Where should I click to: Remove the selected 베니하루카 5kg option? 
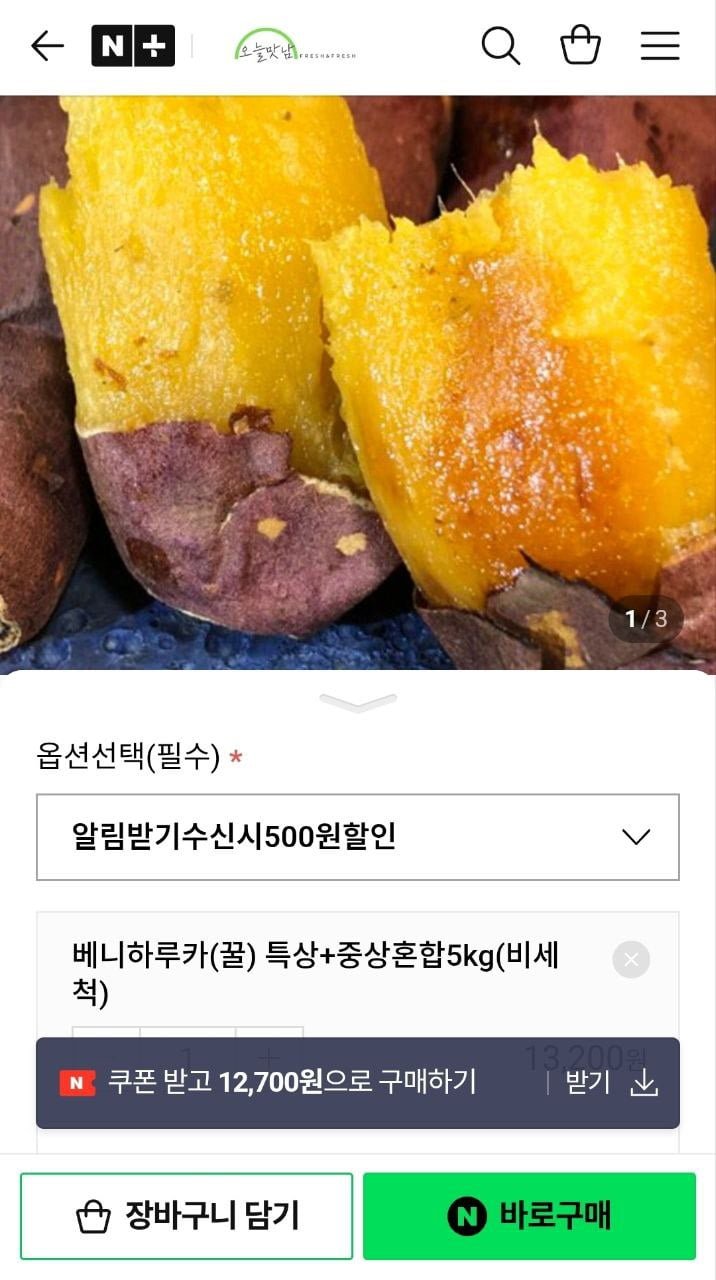pos(631,960)
